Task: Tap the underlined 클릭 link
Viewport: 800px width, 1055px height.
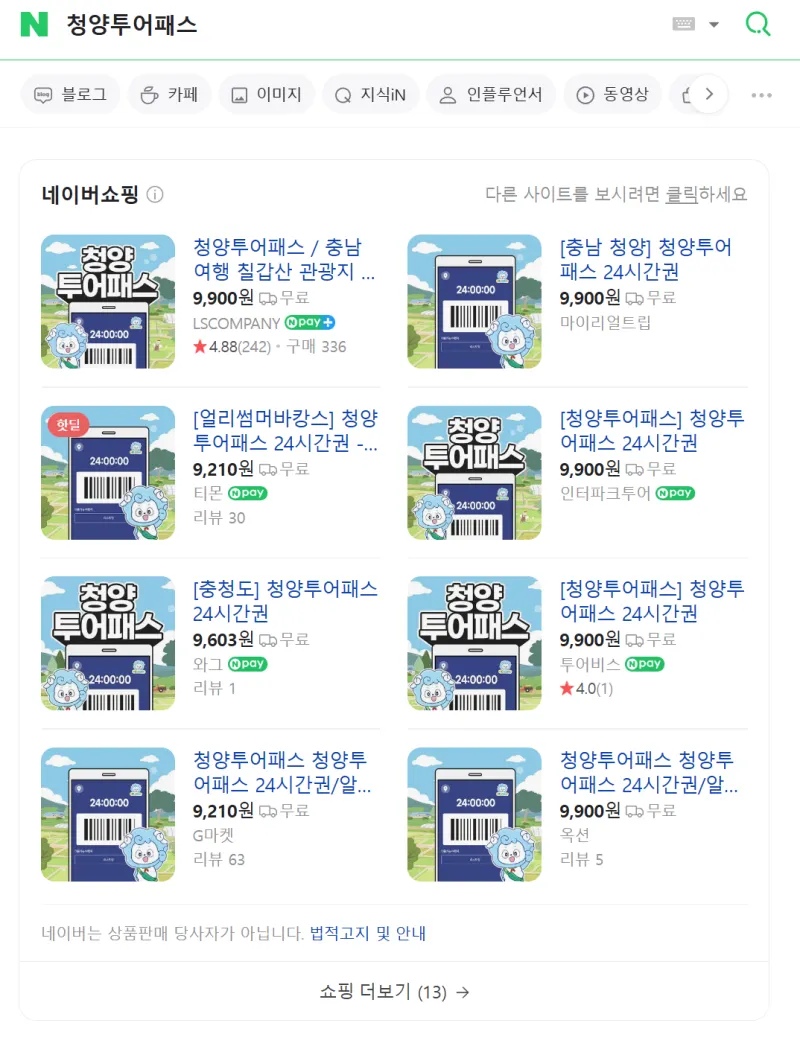Action: click(682, 195)
